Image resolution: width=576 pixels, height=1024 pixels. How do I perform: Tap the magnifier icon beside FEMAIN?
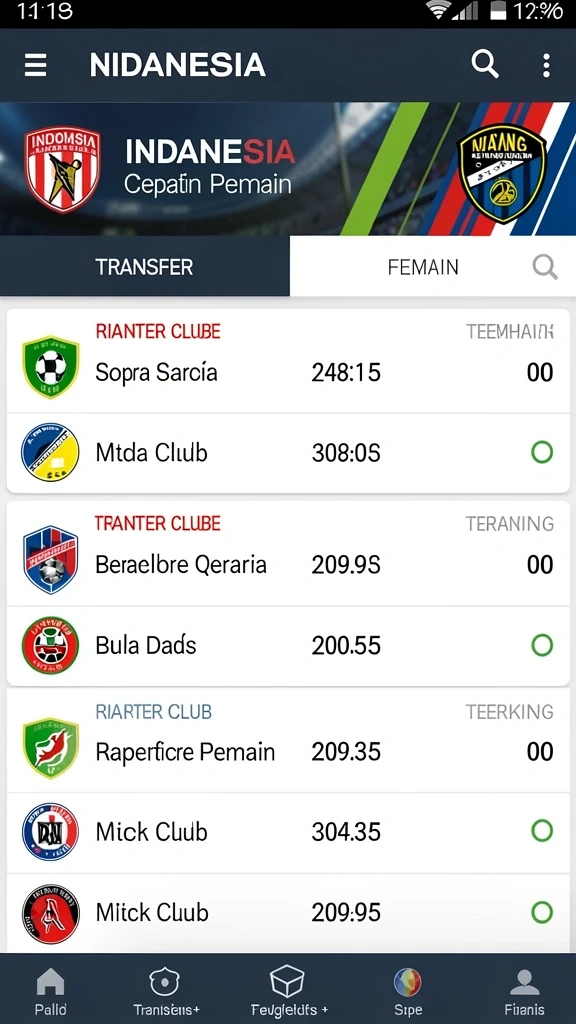[x=545, y=266]
